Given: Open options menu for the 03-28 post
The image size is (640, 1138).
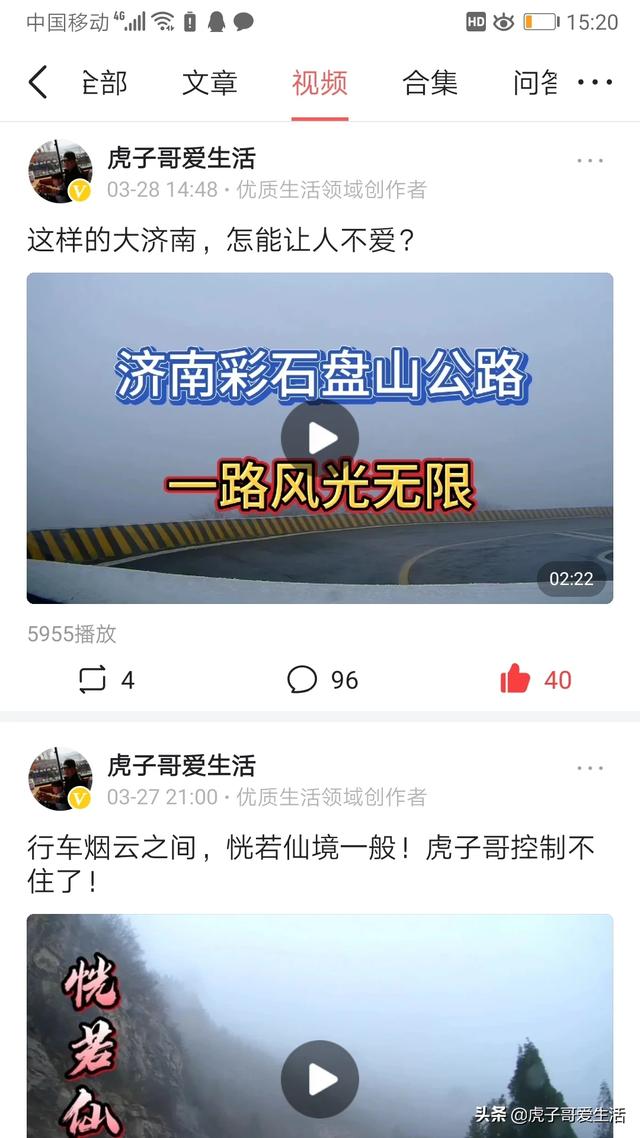Looking at the screenshot, I should (x=590, y=160).
